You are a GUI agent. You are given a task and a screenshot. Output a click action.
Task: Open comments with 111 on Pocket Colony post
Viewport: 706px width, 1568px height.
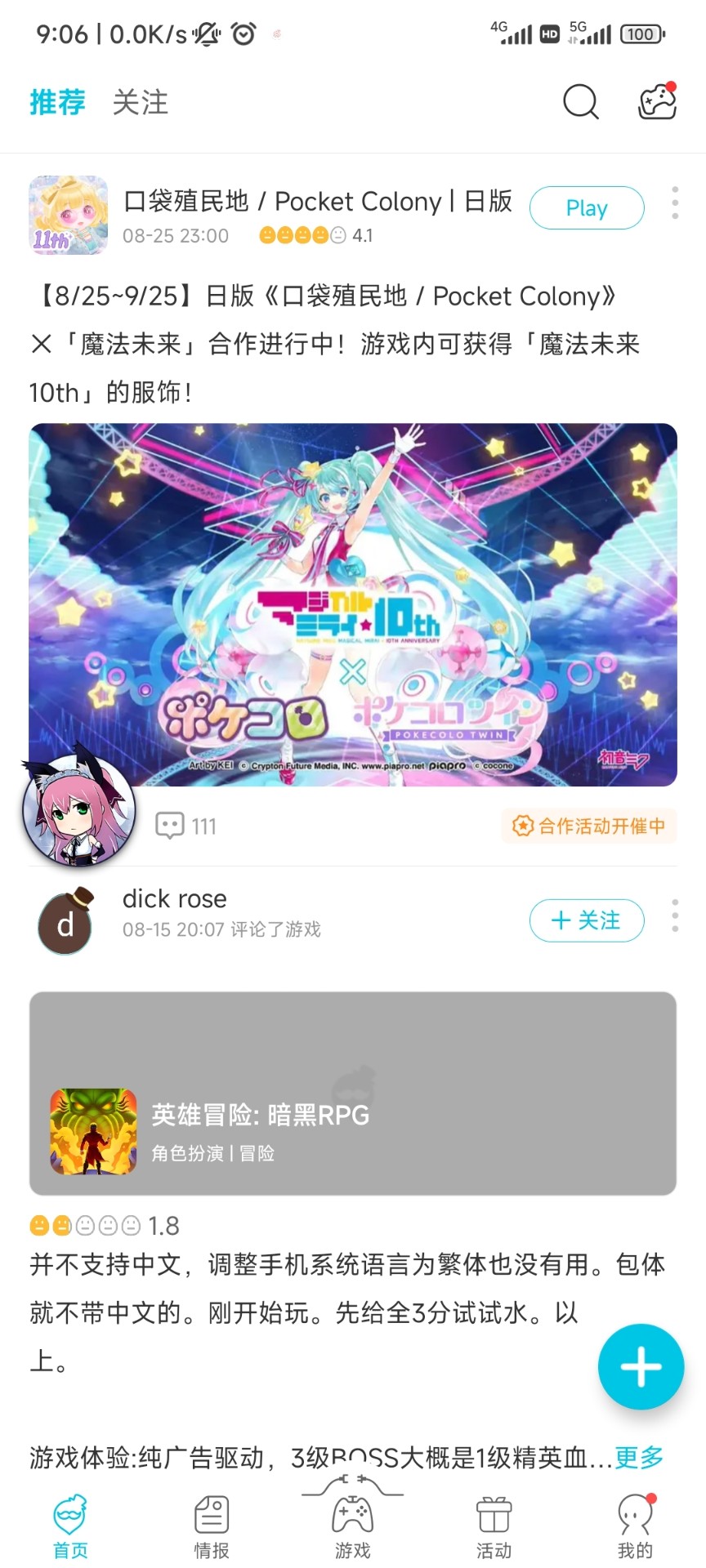(186, 826)
